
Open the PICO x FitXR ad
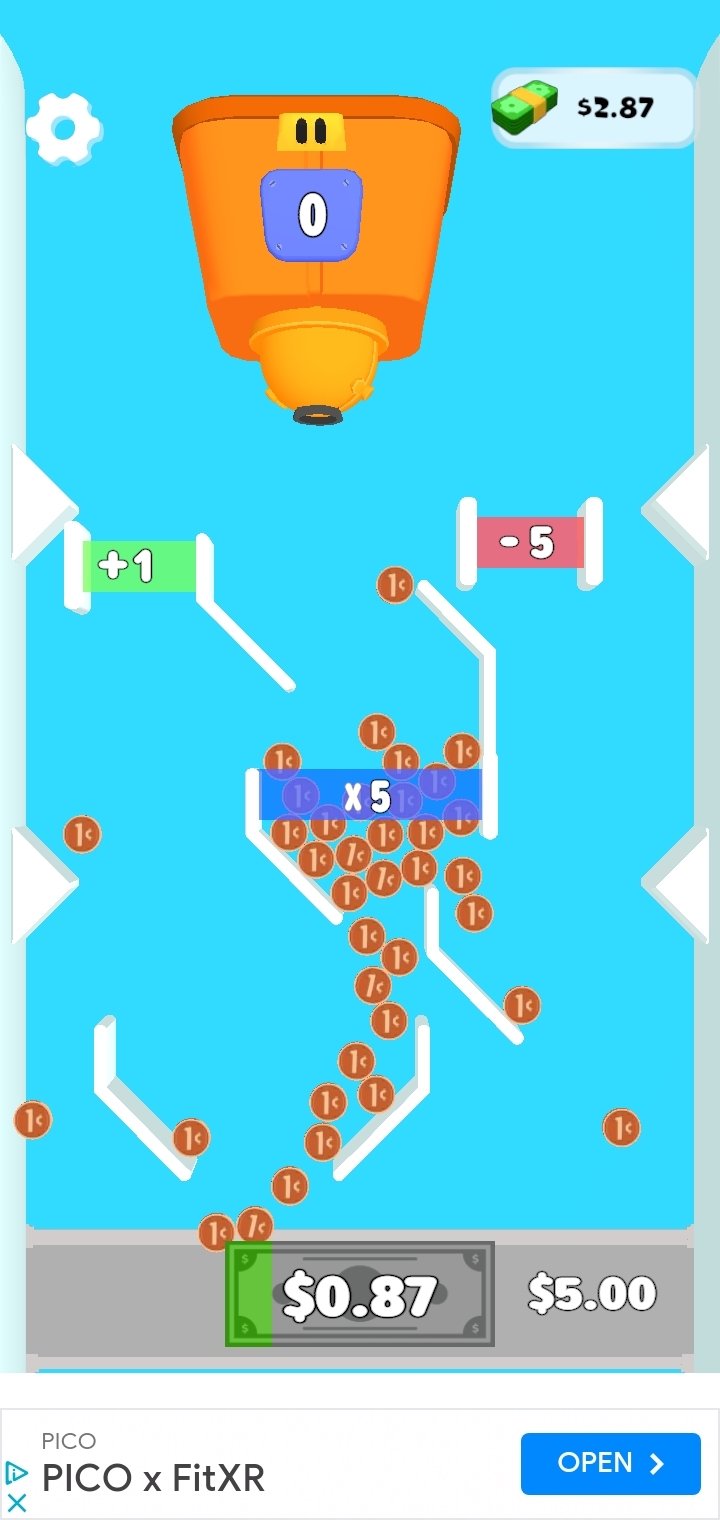610,1463
